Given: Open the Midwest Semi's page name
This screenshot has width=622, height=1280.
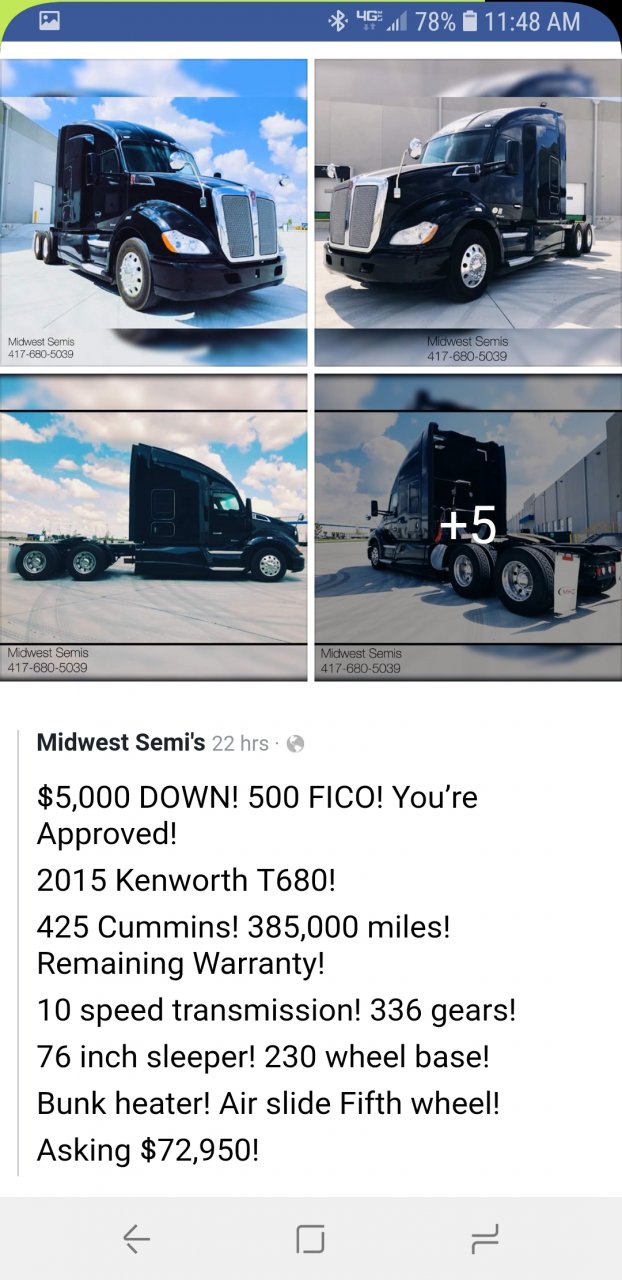Looking at the screenshot, I should tap(121, 742).
